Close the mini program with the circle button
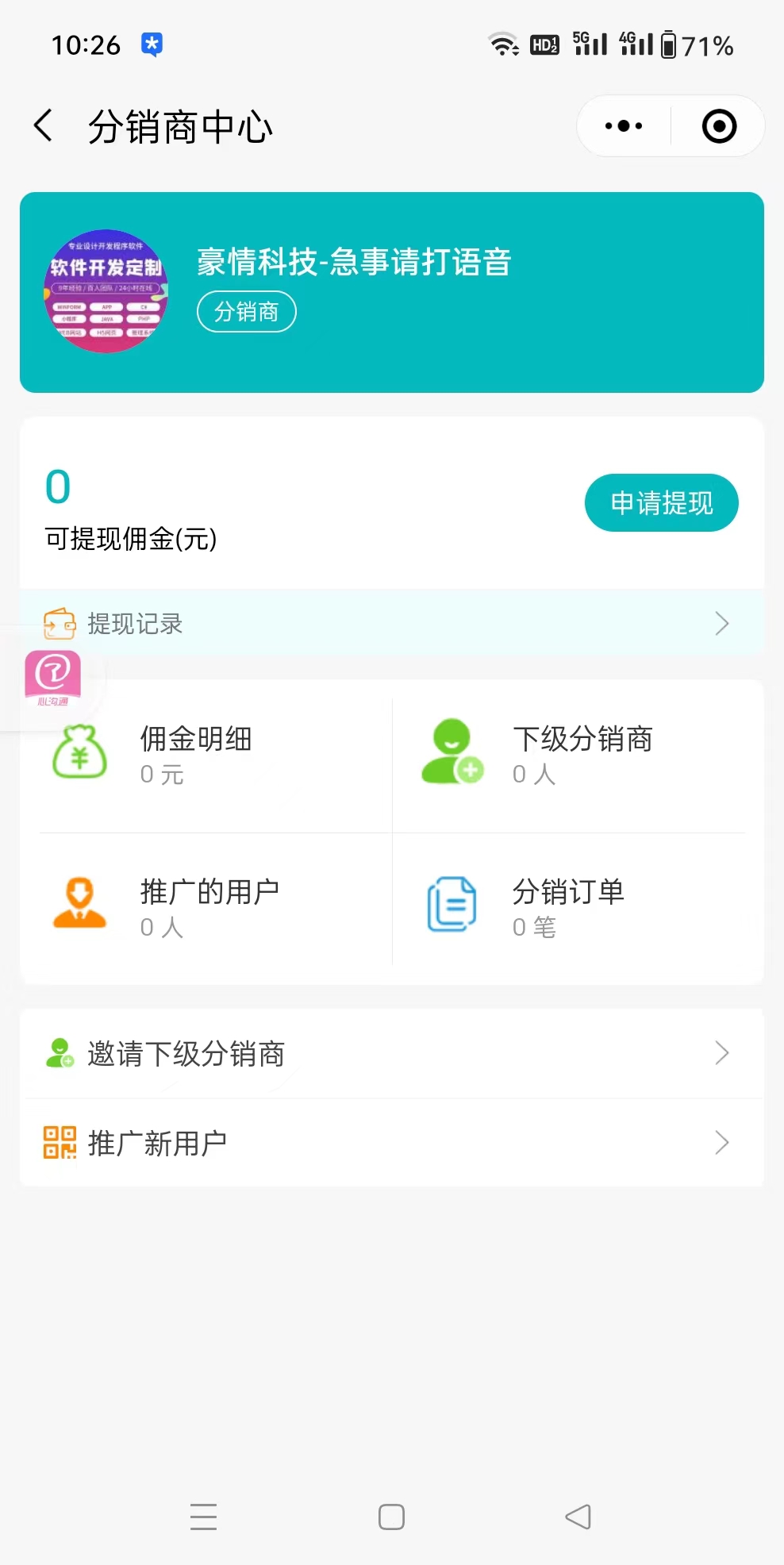Screen dimensions: 784x1565 (719, 126)
